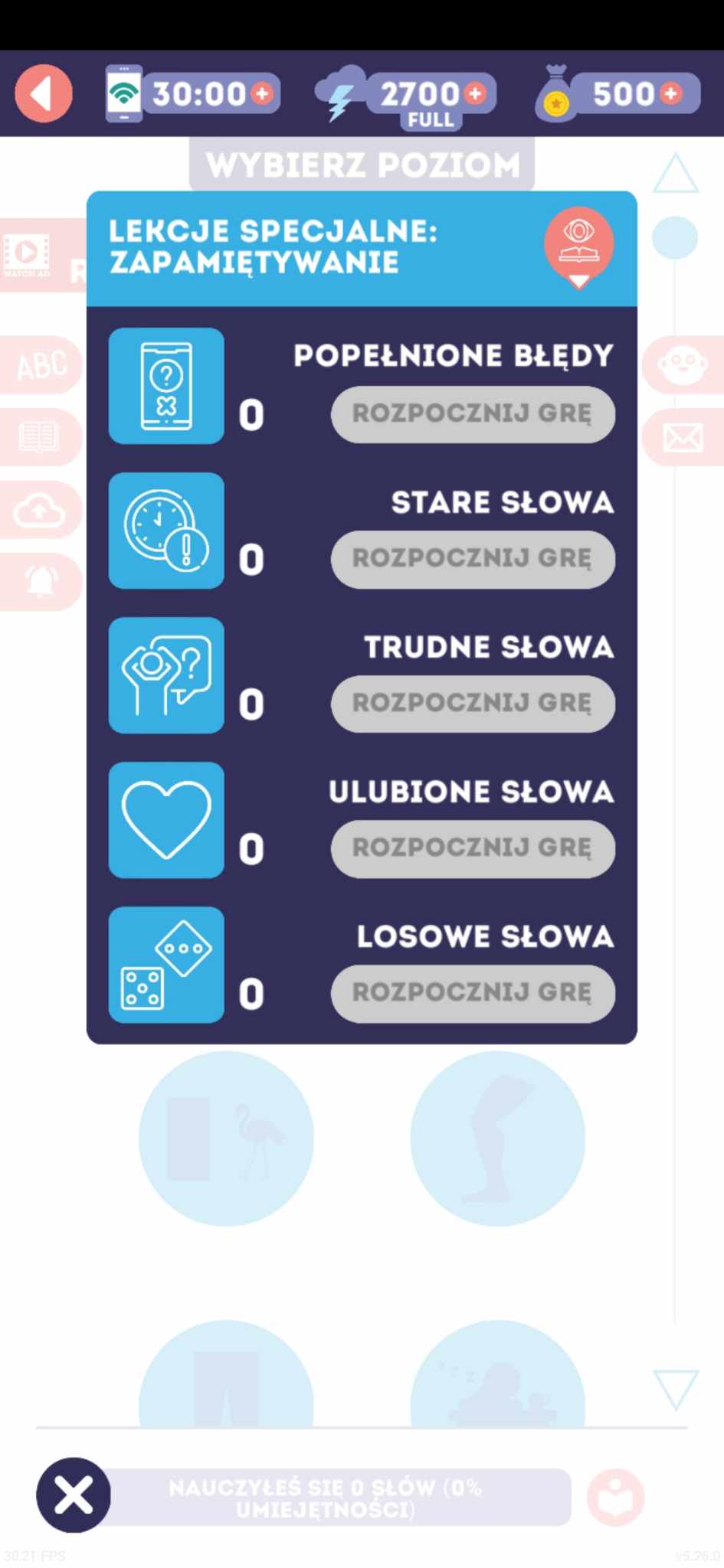Add more energy with plus button
Viewport: 724px width, 1568px height.
tap(476, 93)
